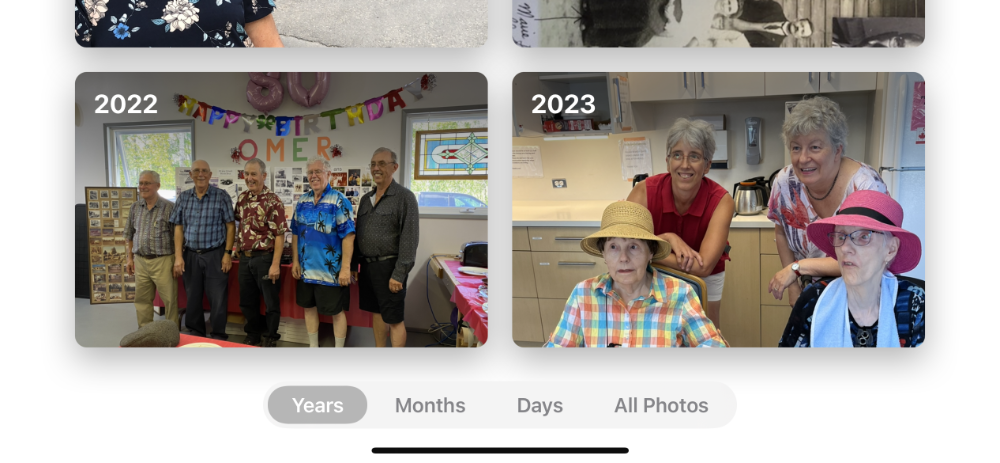The height and width of the screenshot is (463, 1000).
Task: Open the 2022 year photo tile
Action: coord(281,210)
